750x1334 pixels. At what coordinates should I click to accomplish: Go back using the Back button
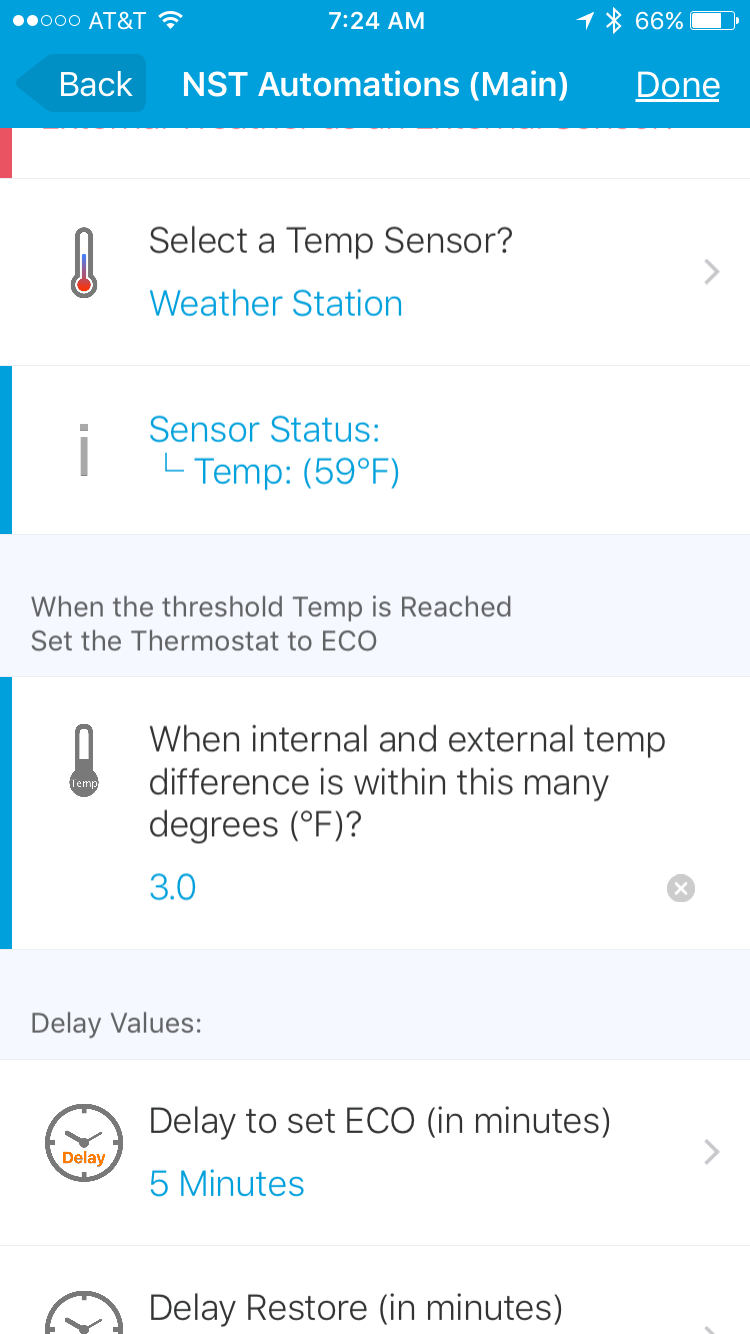pos(82,84)
